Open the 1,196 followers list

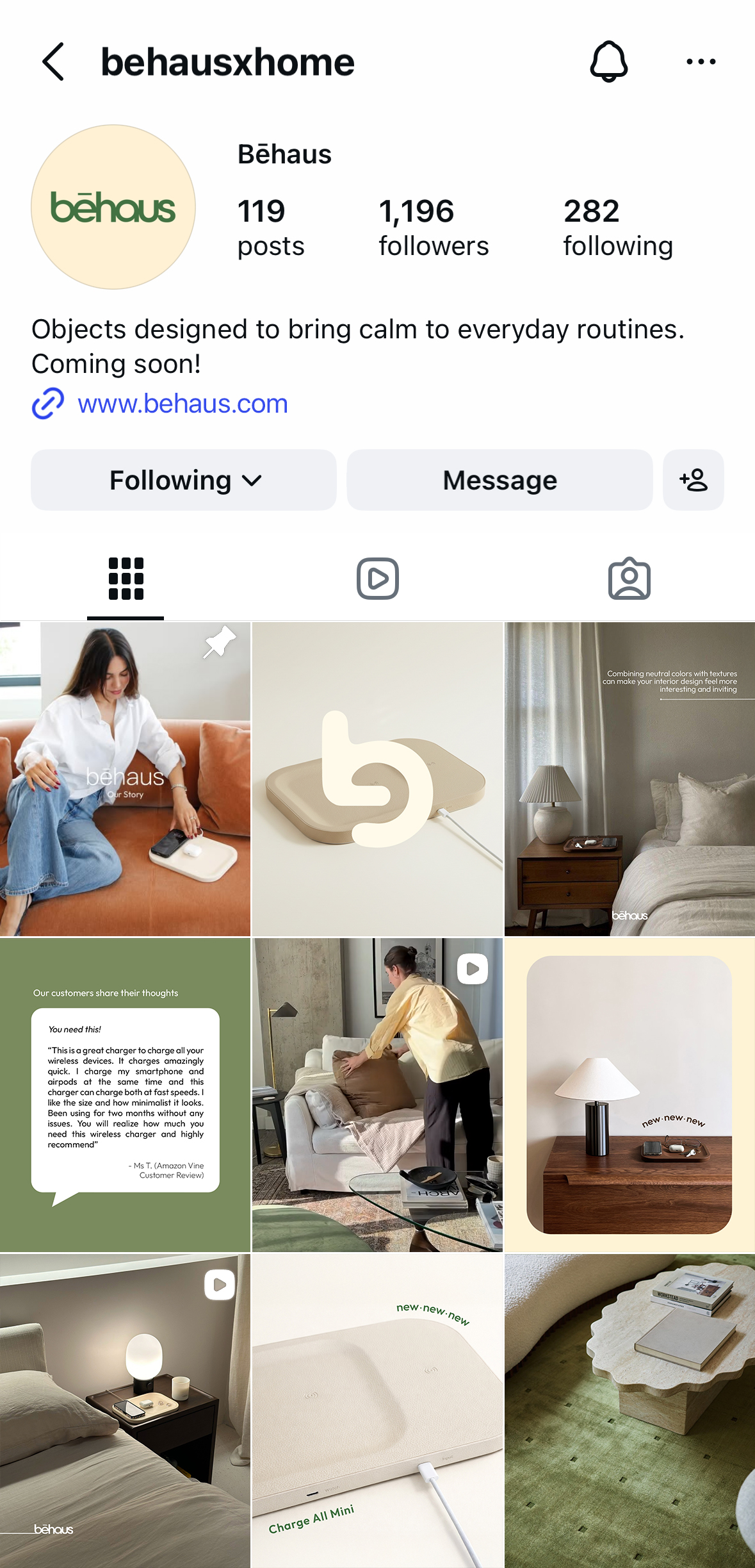pyautogui.click(x=433, y=227)
